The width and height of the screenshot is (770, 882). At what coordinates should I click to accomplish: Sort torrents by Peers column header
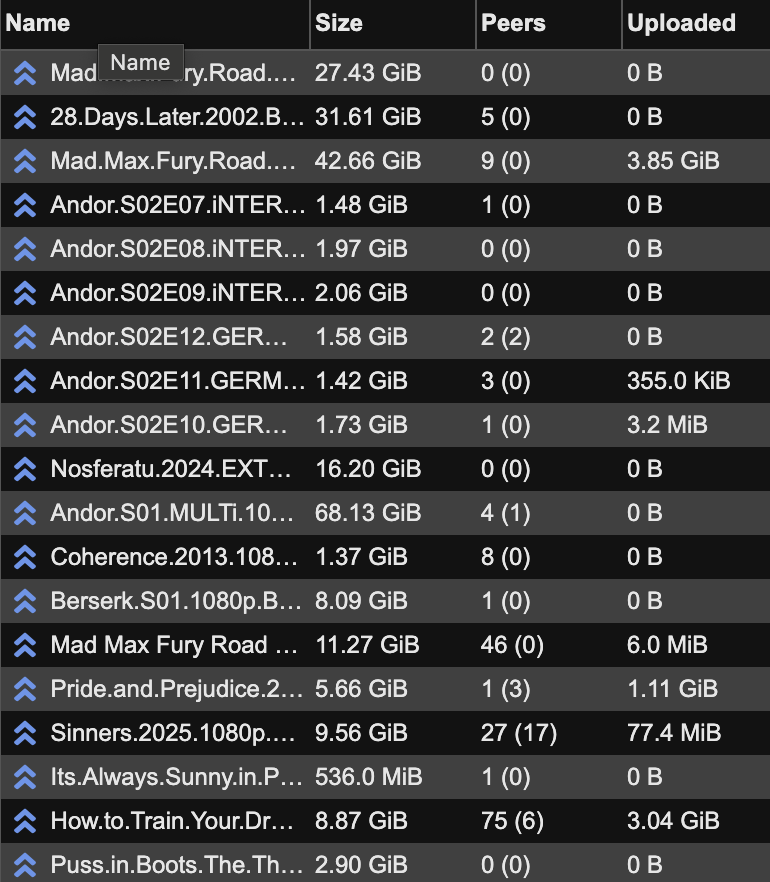pos(514,23)
